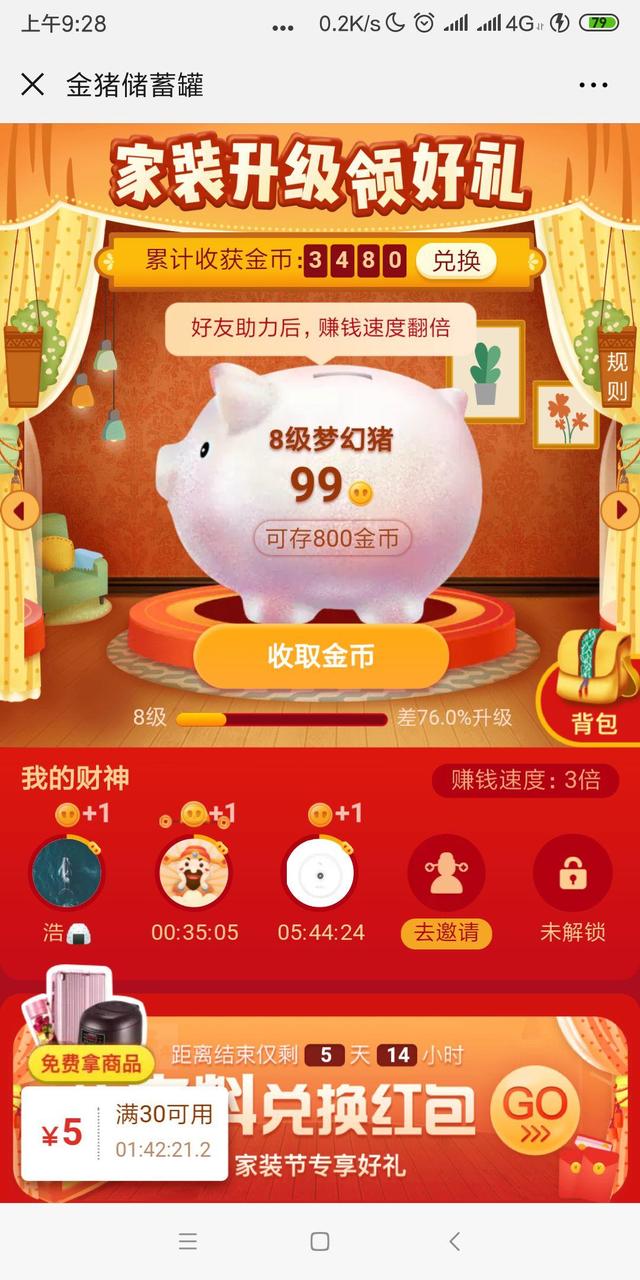Close the 金猪储蓄罐 page
Viewport: 640px width, 1280px height.
pyautogui.click(x=33, y=85)
